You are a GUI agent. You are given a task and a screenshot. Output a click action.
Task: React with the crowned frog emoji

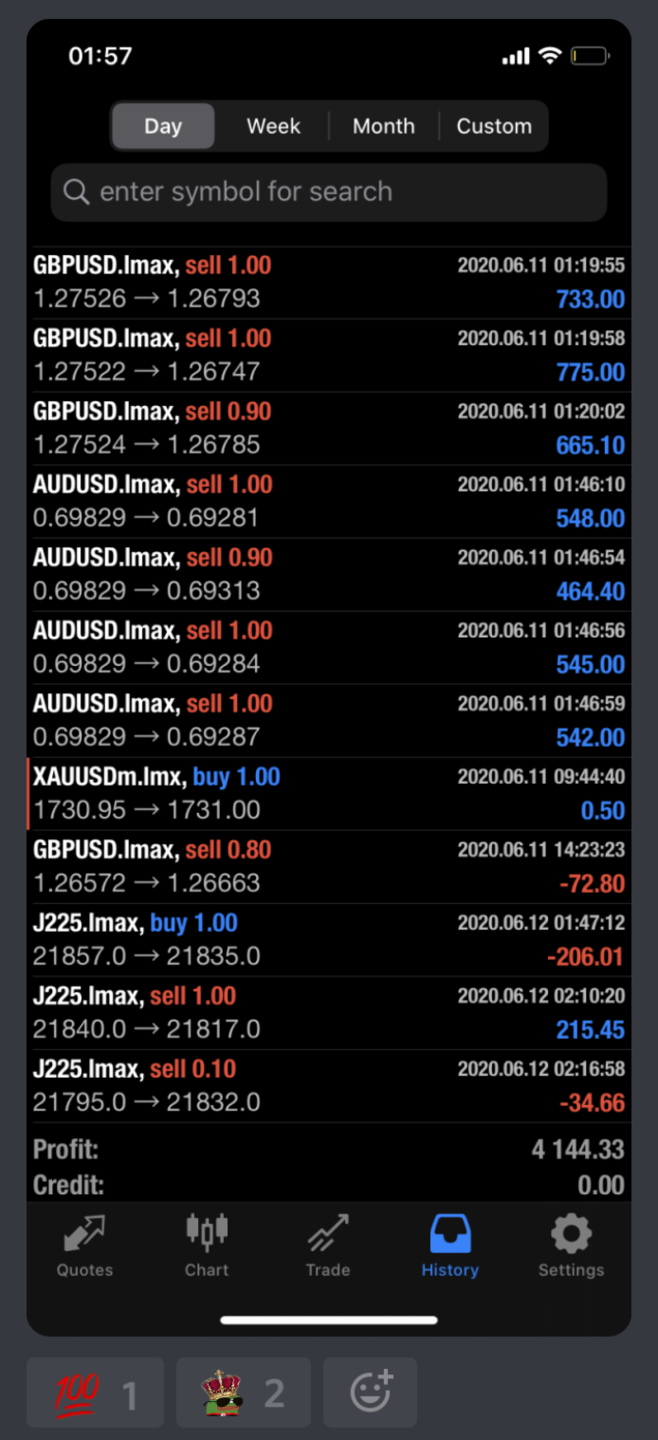[x=243, y=1392]
